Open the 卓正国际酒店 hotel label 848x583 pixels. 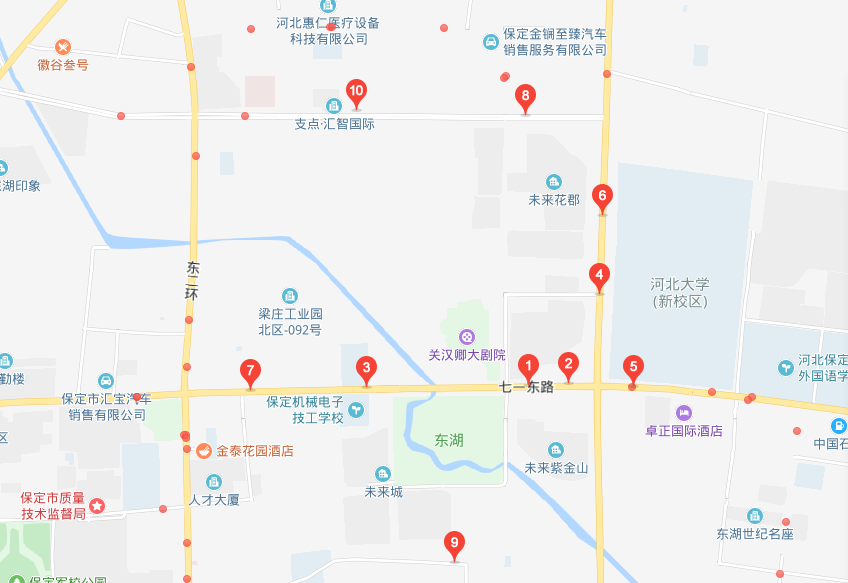684,430
